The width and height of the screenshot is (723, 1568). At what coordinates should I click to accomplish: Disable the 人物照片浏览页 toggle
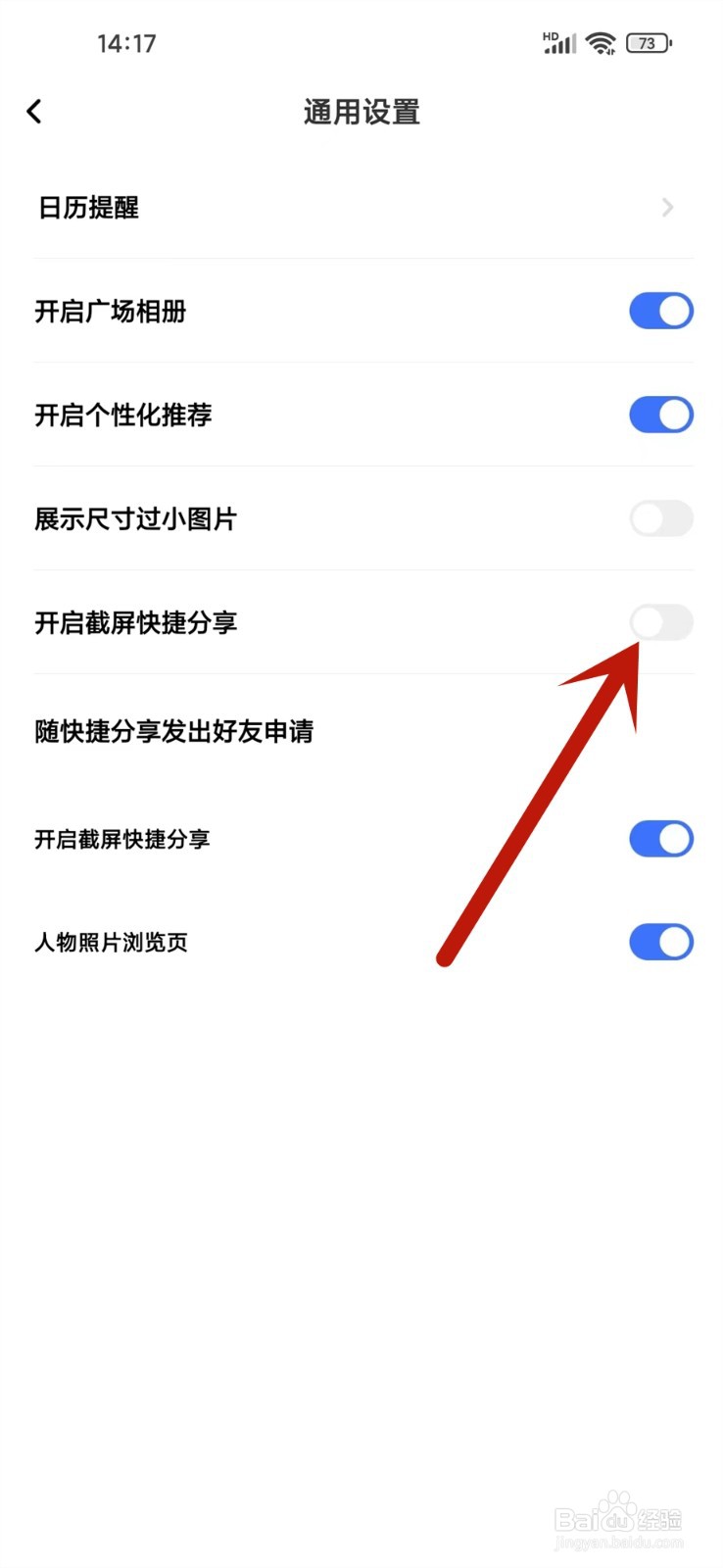point(661,942)
